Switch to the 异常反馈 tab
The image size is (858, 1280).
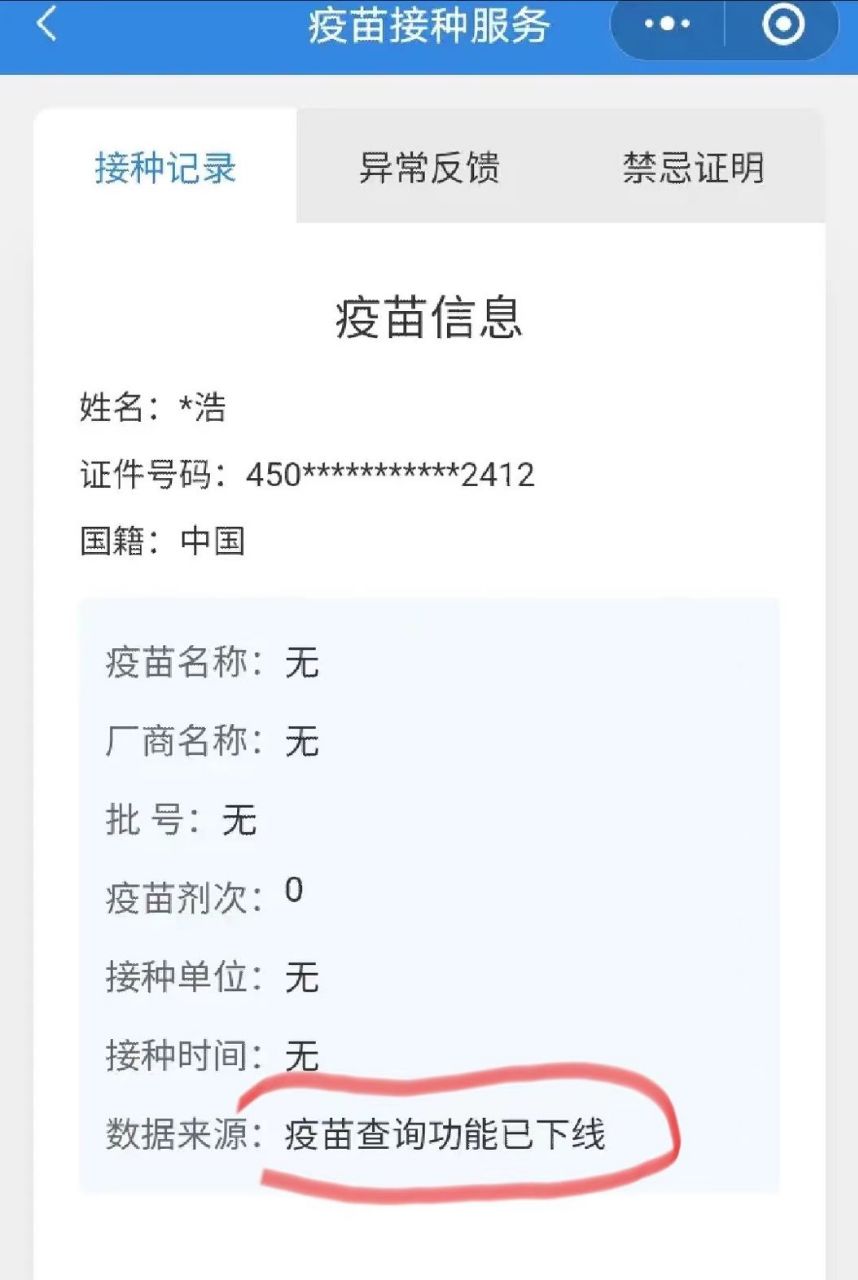click(429, 167)
